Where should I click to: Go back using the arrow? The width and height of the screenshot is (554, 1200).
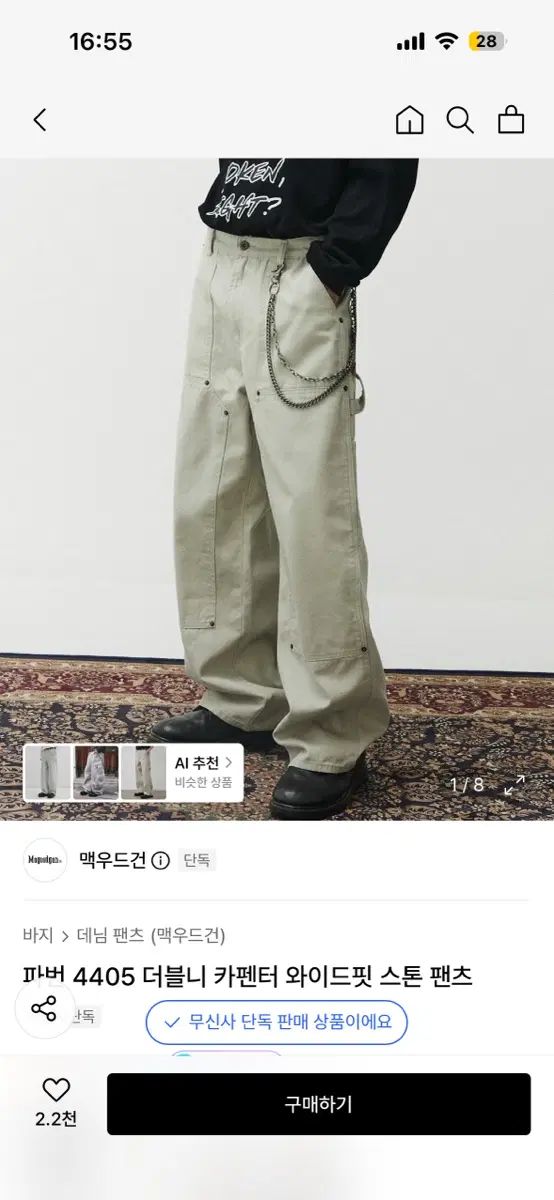40,120
